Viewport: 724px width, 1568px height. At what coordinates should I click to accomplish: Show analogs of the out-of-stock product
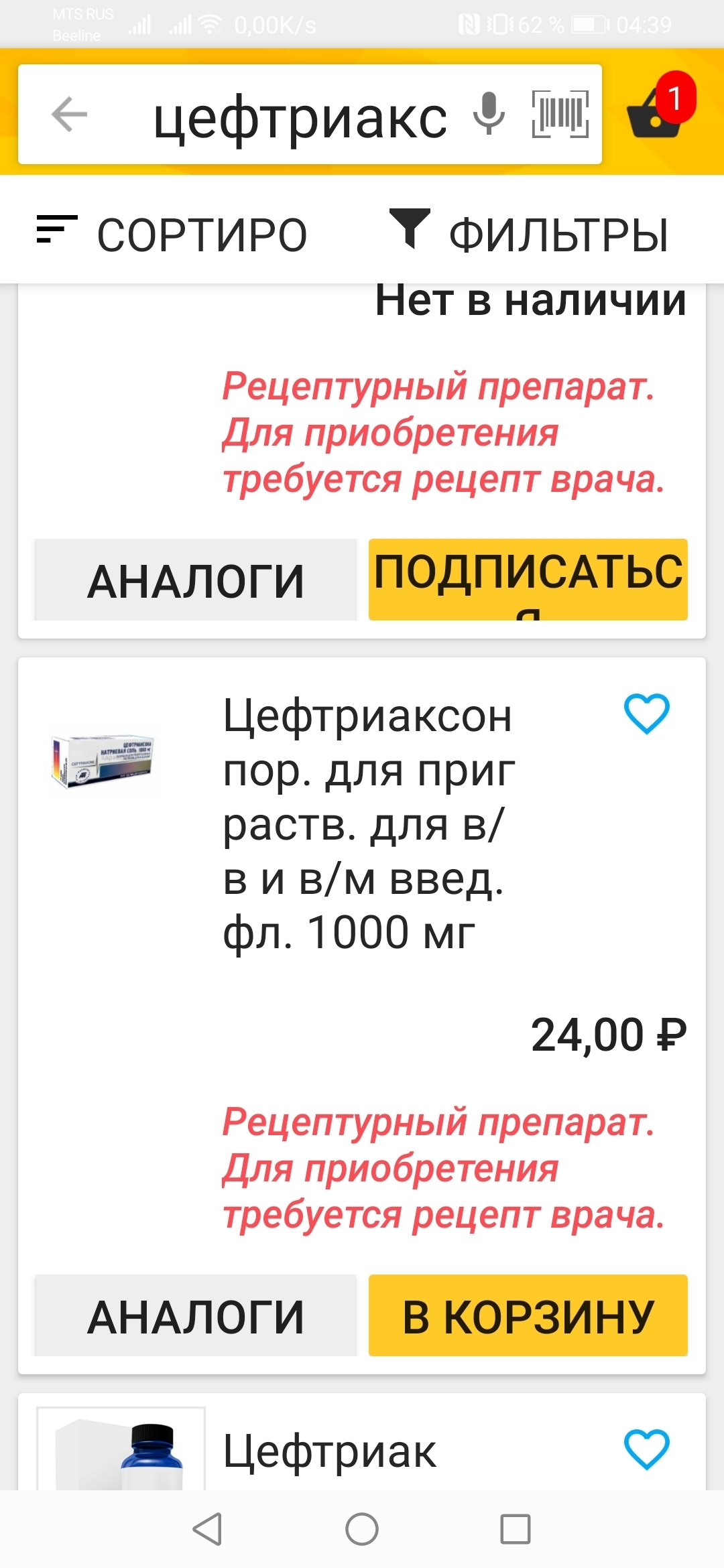[195, 580]
